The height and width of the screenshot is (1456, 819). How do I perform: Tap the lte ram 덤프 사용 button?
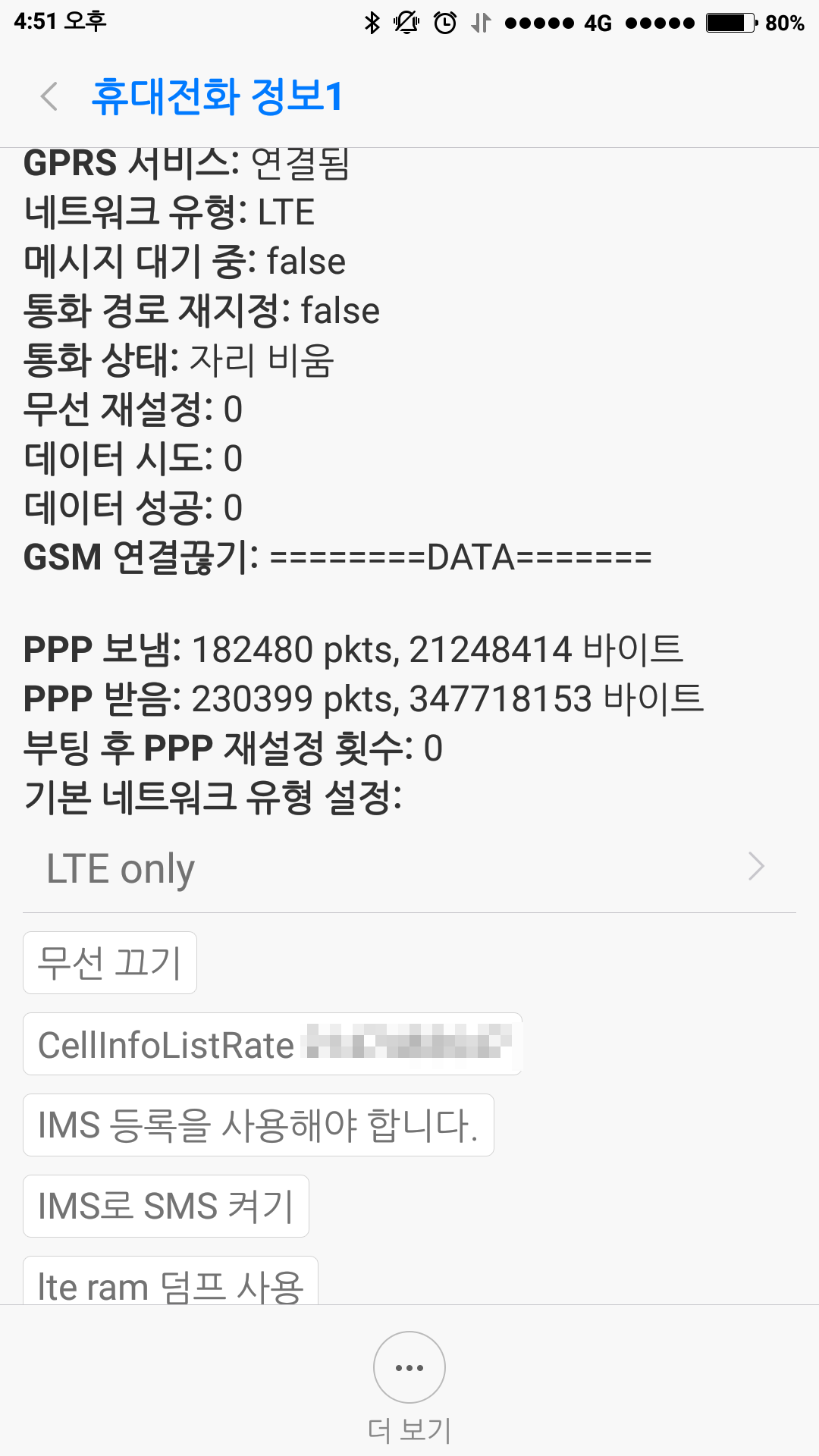tap(170, 1283)
